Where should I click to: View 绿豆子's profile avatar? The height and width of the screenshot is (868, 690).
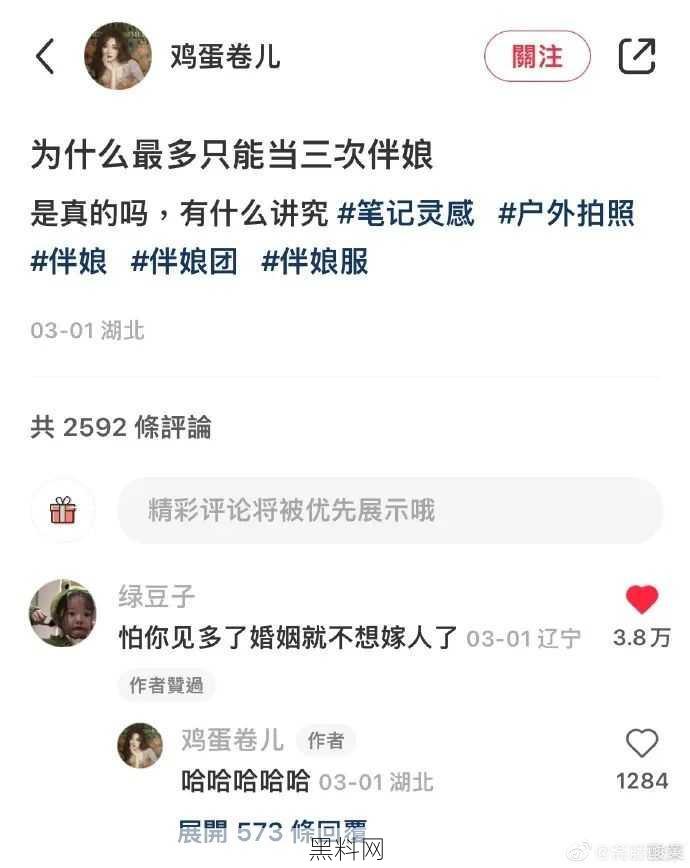point(63,613)
